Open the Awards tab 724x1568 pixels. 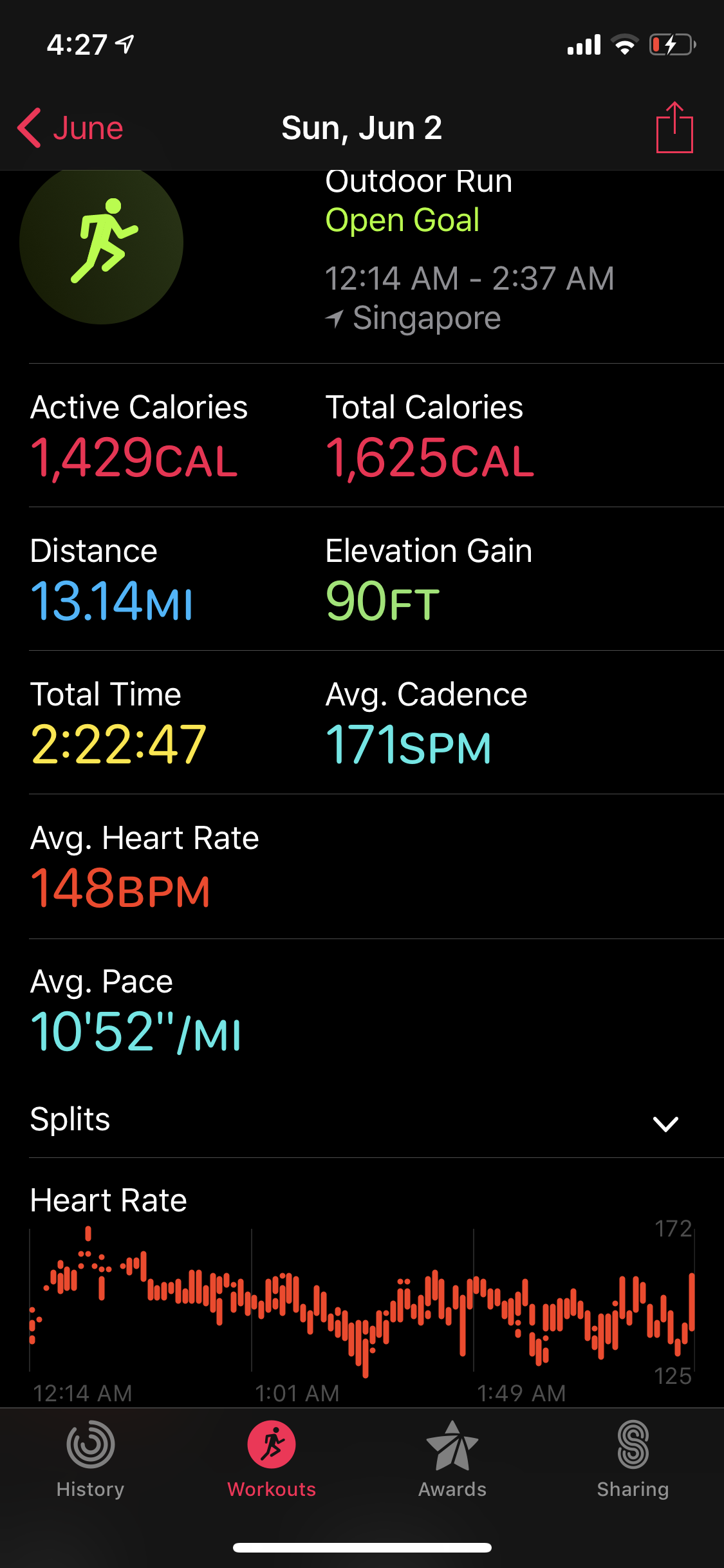pyautogui.click(x=452, y=1459)
